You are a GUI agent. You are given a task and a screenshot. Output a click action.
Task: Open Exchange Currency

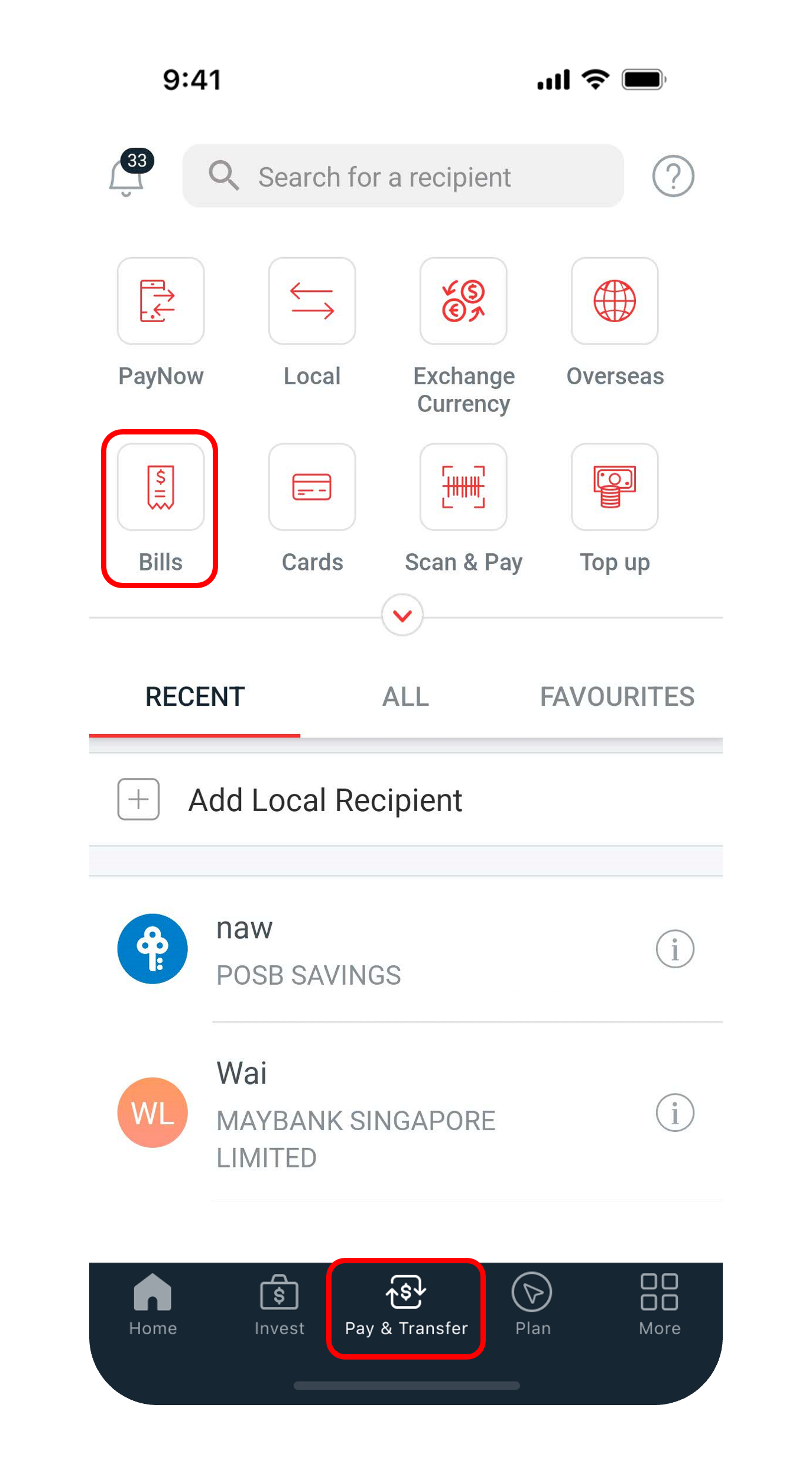click(463, 301)
